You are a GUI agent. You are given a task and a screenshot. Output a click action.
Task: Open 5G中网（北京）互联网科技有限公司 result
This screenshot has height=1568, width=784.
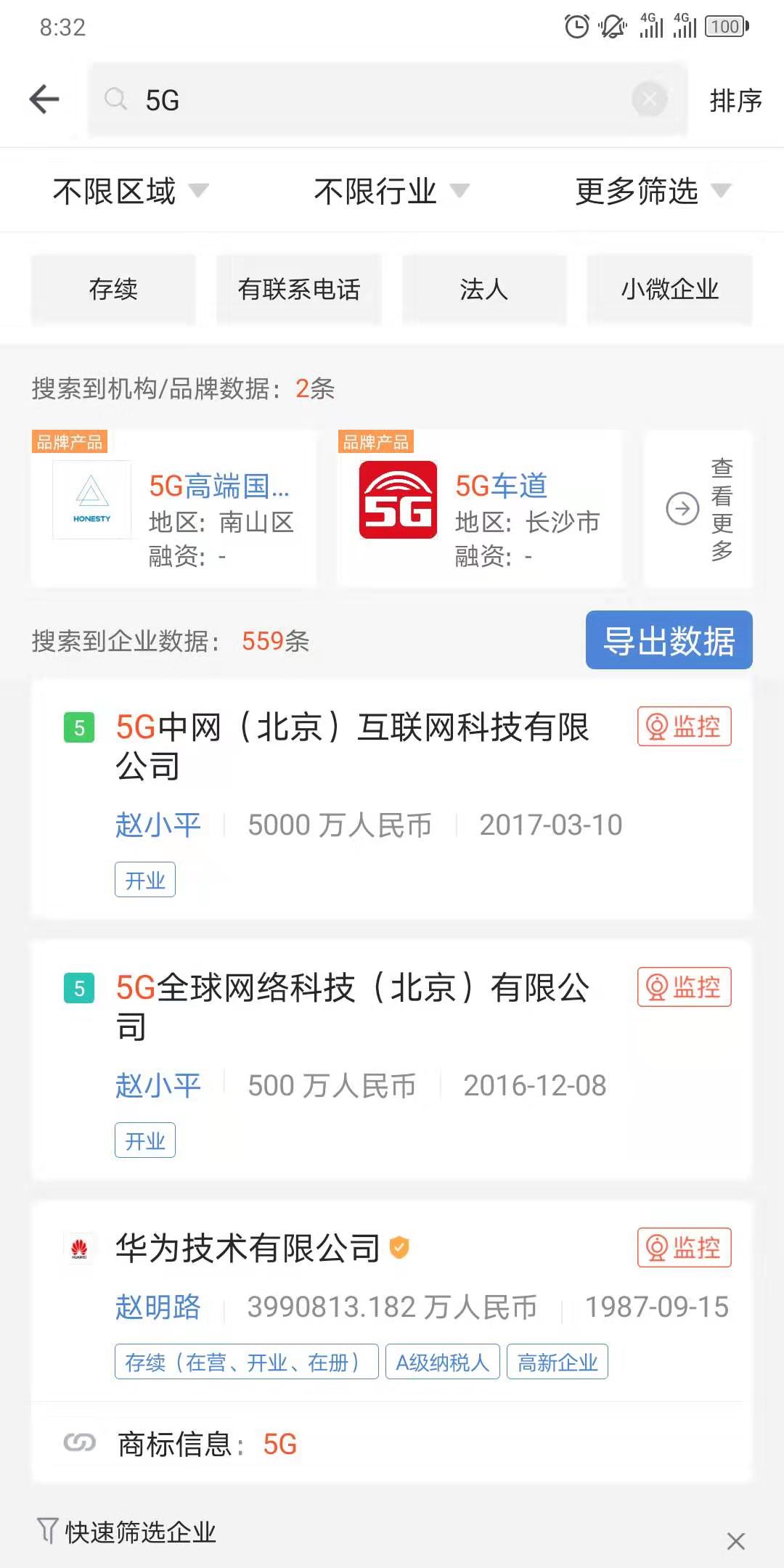pos(352,746)
